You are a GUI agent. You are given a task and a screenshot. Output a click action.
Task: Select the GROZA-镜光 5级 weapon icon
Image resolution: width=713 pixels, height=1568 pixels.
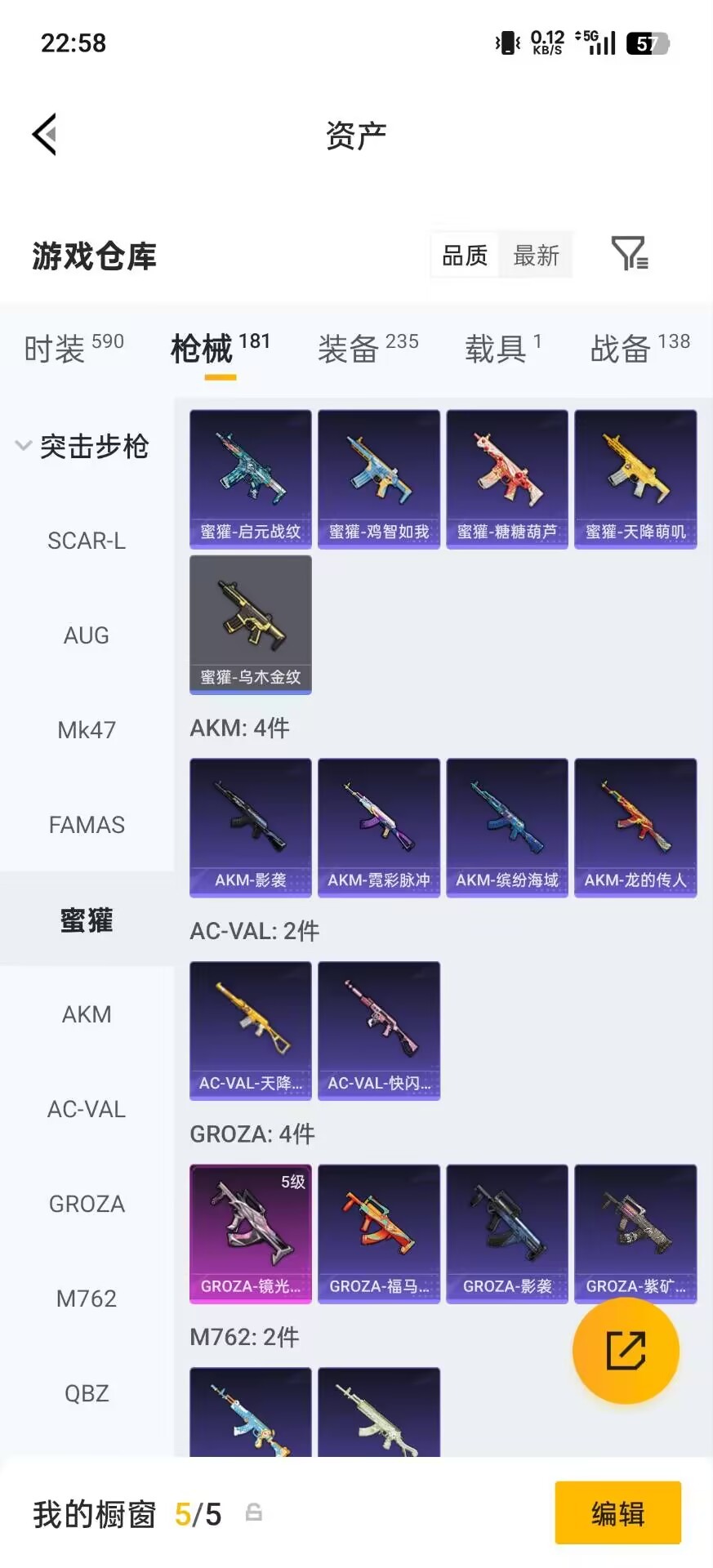(x=249, y=1233)
